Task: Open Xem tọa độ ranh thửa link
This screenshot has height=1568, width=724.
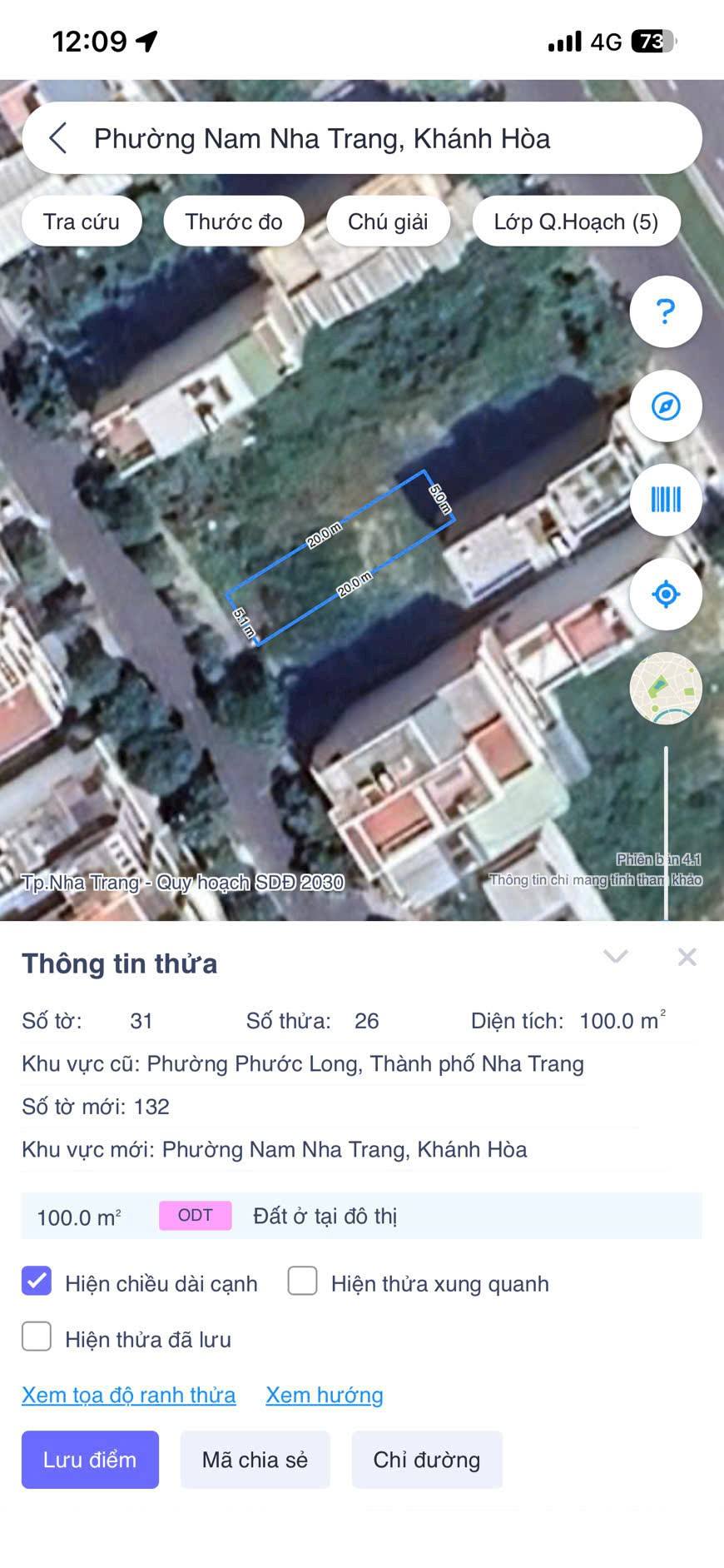Action: coord(127,1395)
